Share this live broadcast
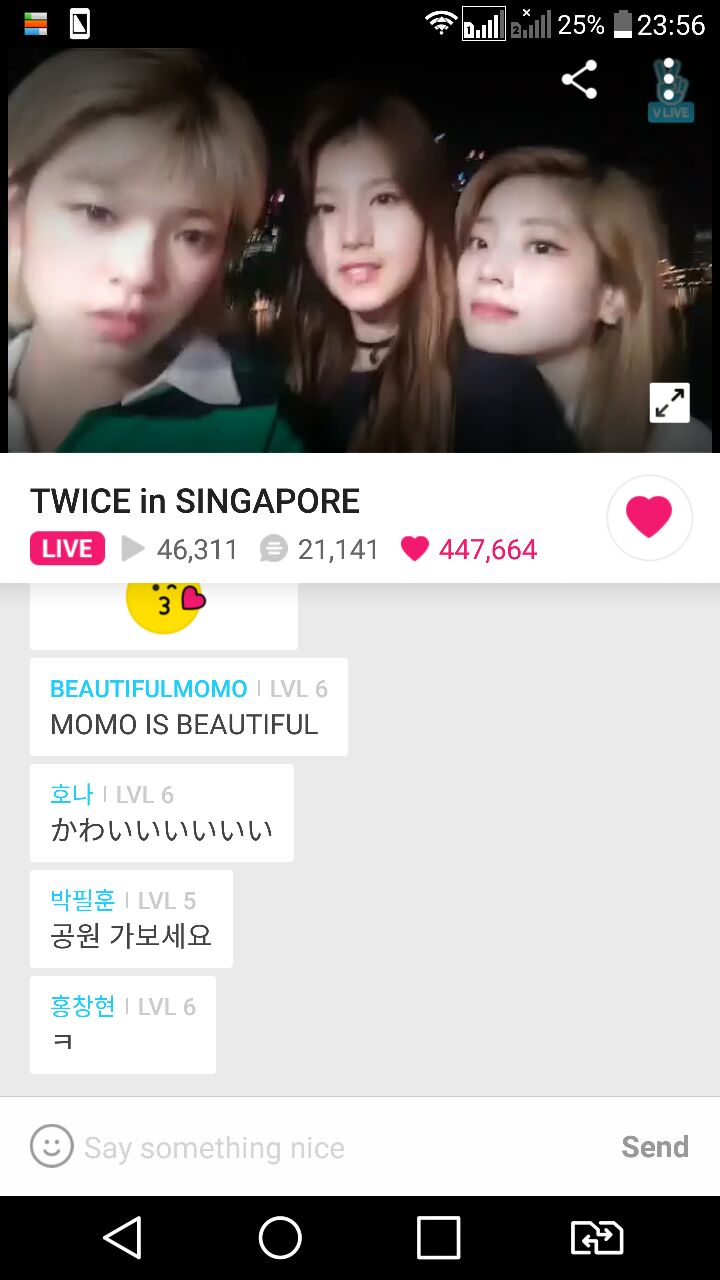The width and height of the screenshot is (720, 1280). [579, 80]
